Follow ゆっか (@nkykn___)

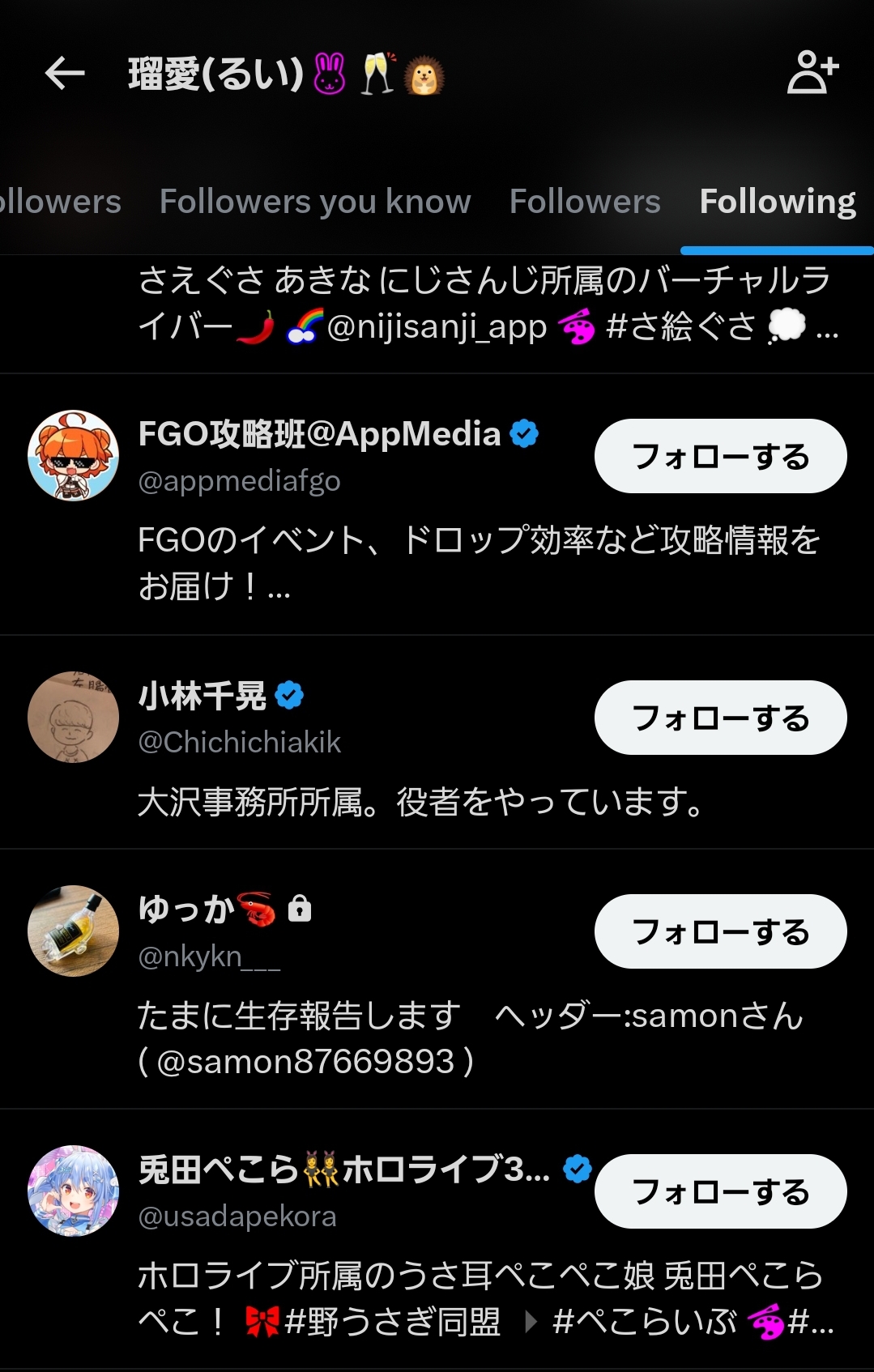point(720,932)
